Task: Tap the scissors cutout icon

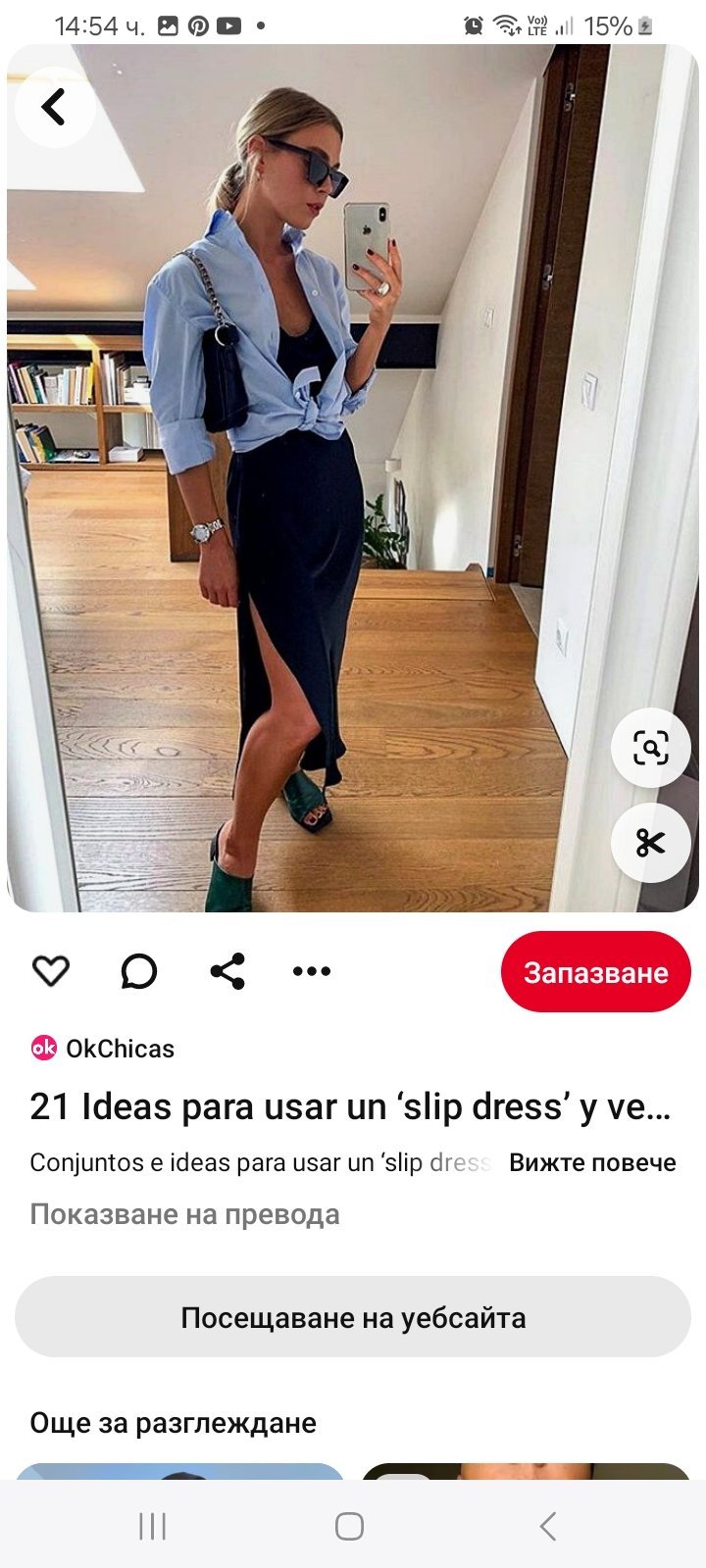Action: click(x=650, y=842)
